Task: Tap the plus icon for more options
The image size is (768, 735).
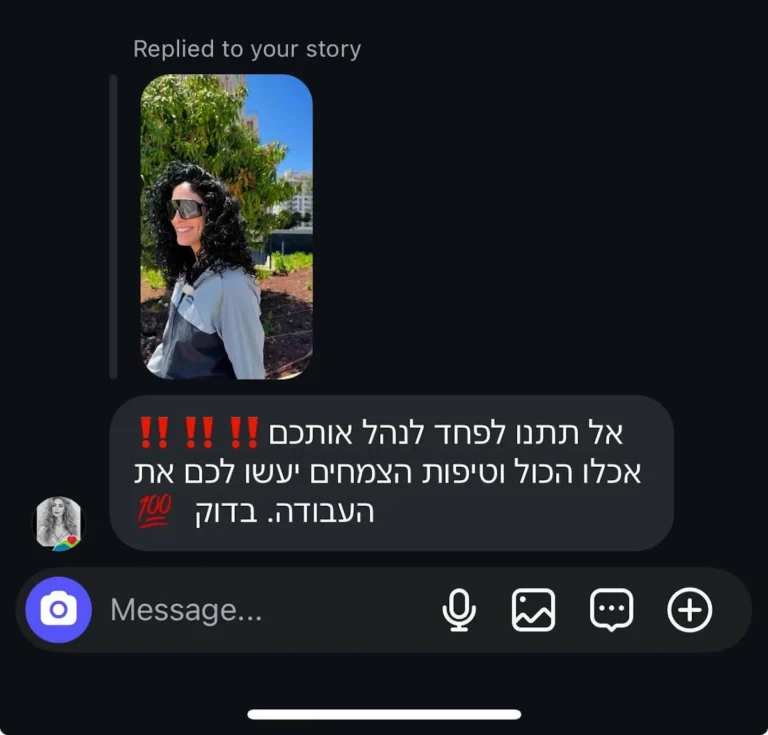Action: (x=689, y=610)
